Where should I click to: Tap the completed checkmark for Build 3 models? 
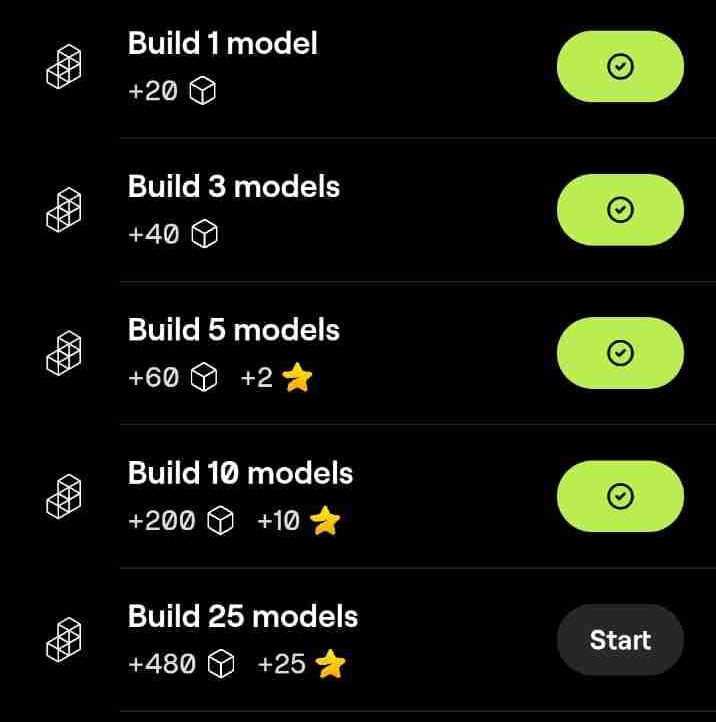620,210
